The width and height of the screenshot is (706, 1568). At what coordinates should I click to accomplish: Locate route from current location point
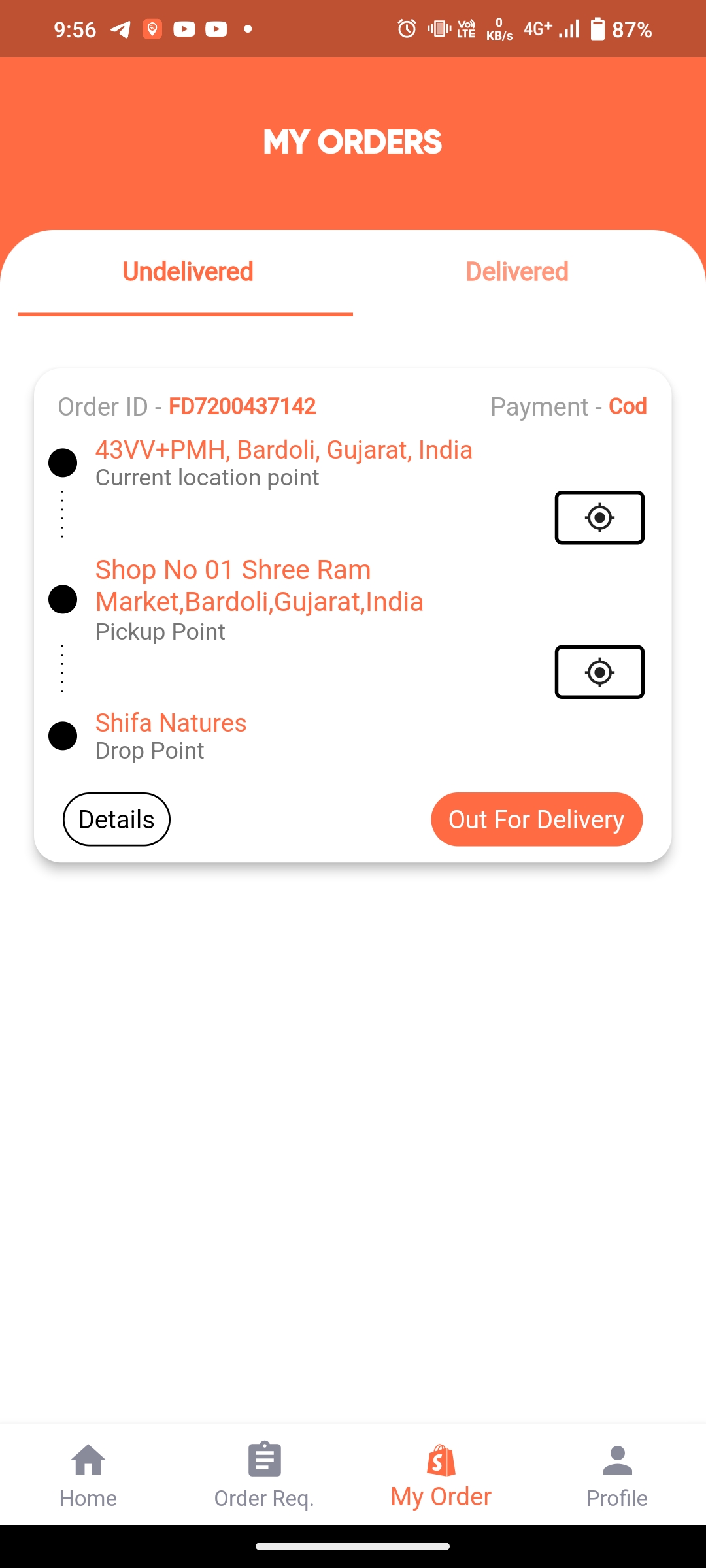[599, 517]
